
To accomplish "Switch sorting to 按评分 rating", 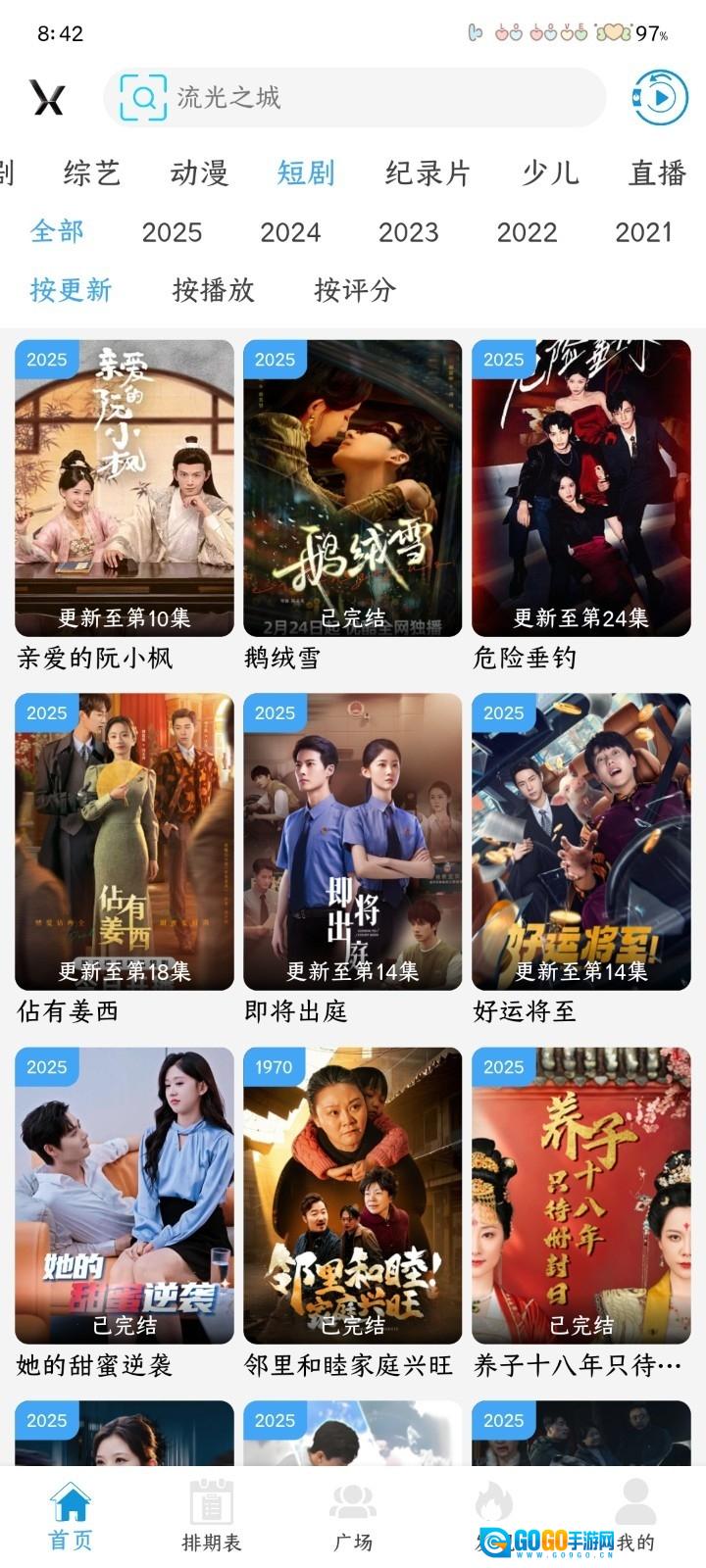I will [355, 291].
